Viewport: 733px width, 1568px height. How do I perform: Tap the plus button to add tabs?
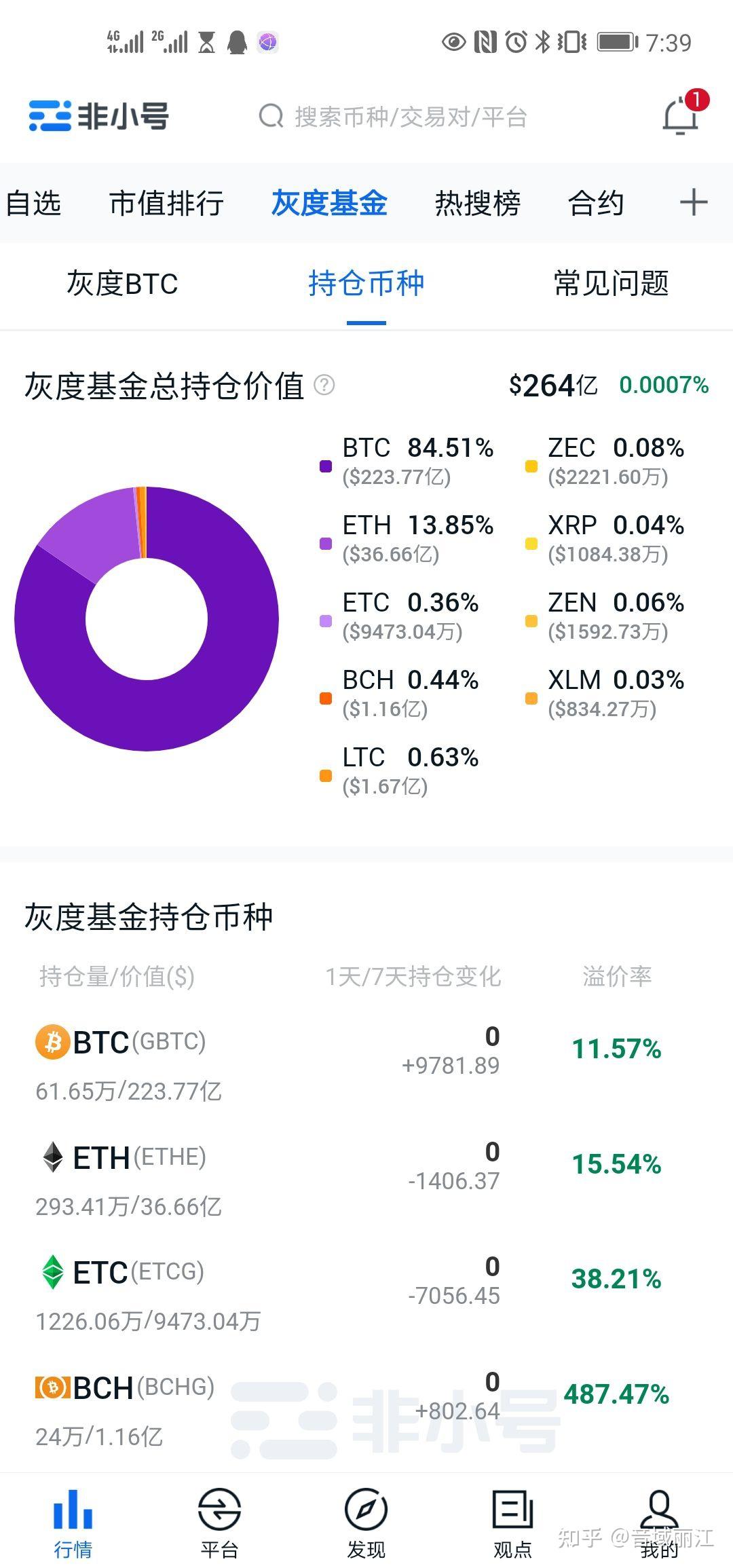[694, 202]
